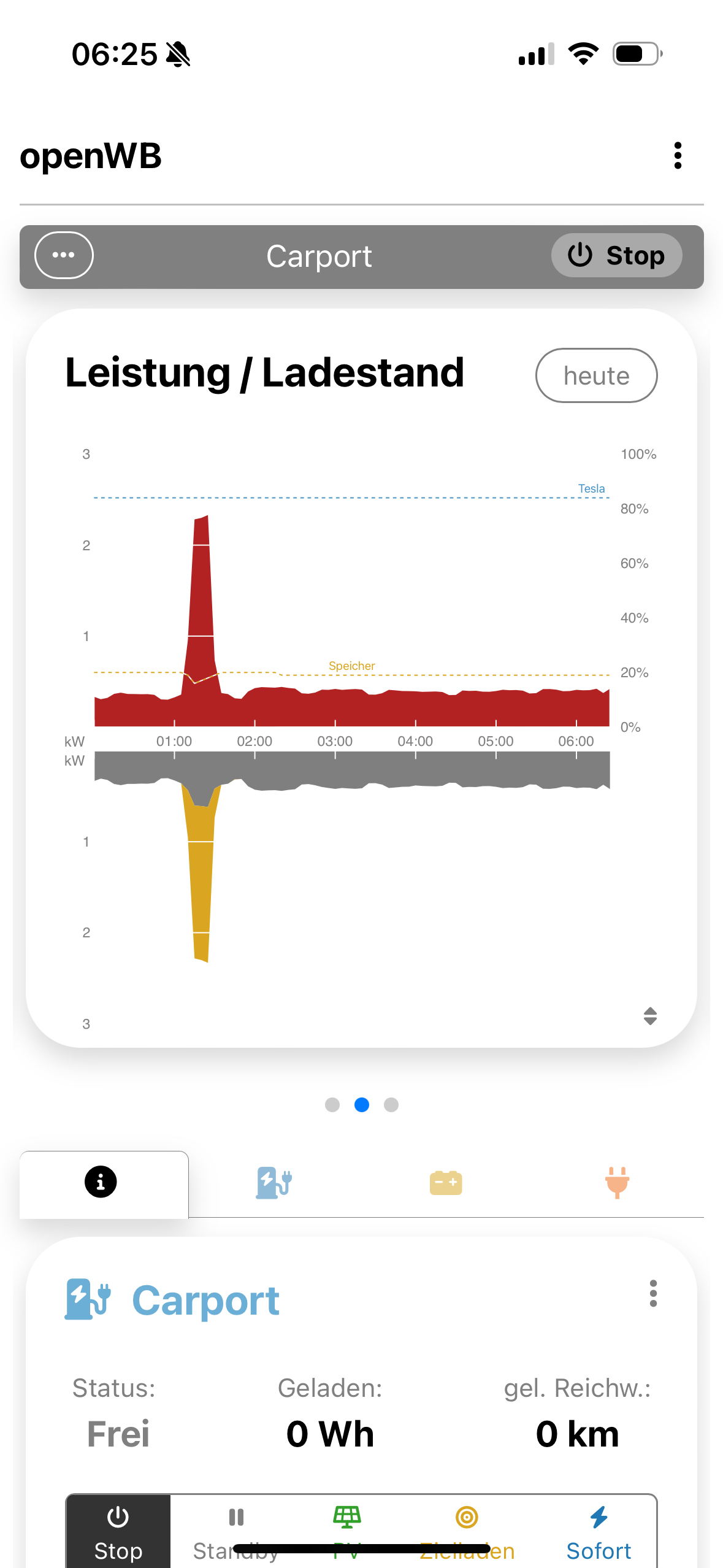The image size is (723, 1568).
Task: Select Sofort charge mode
Action: [x=599, y=1531]
